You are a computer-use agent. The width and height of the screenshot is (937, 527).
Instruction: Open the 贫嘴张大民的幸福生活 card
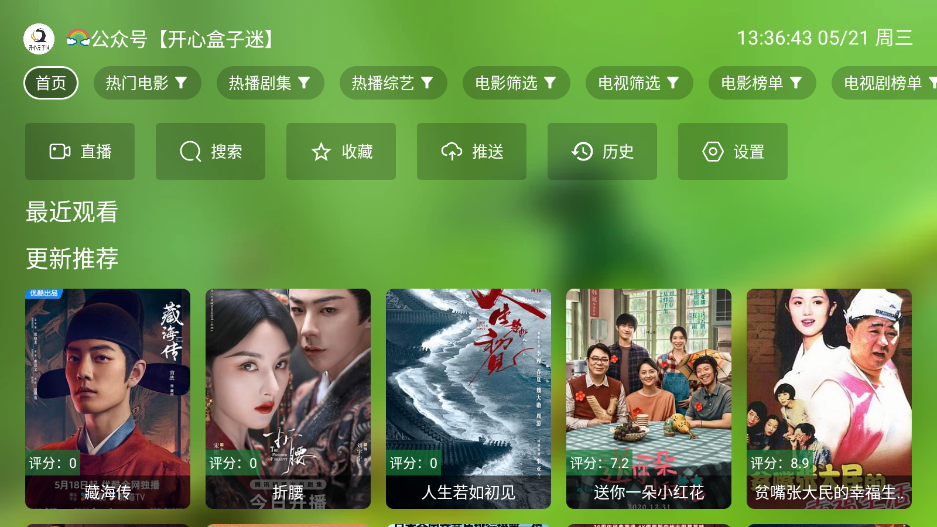(829, 398)
